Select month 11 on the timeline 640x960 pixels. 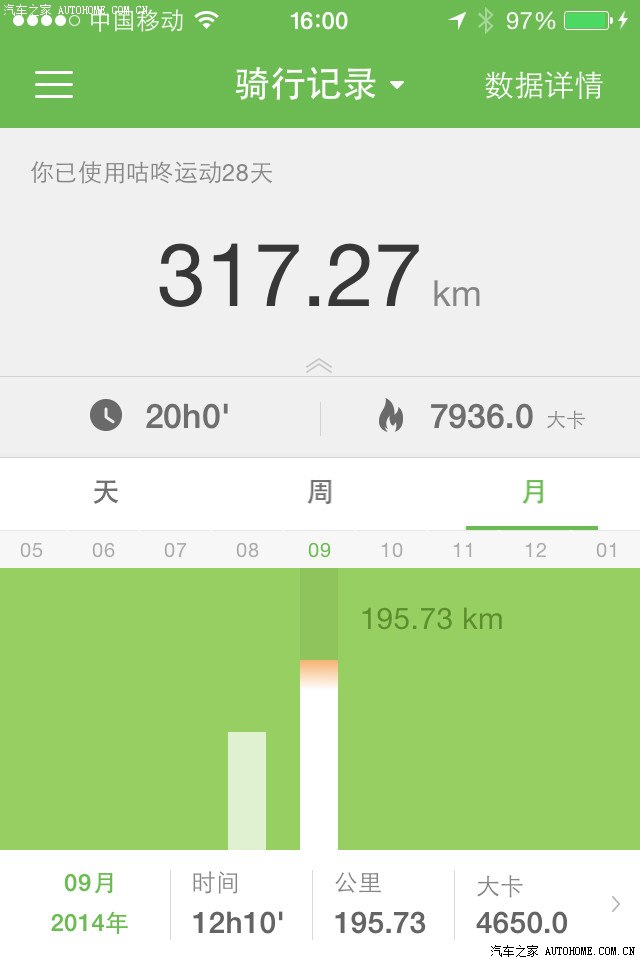pos(463,550)
